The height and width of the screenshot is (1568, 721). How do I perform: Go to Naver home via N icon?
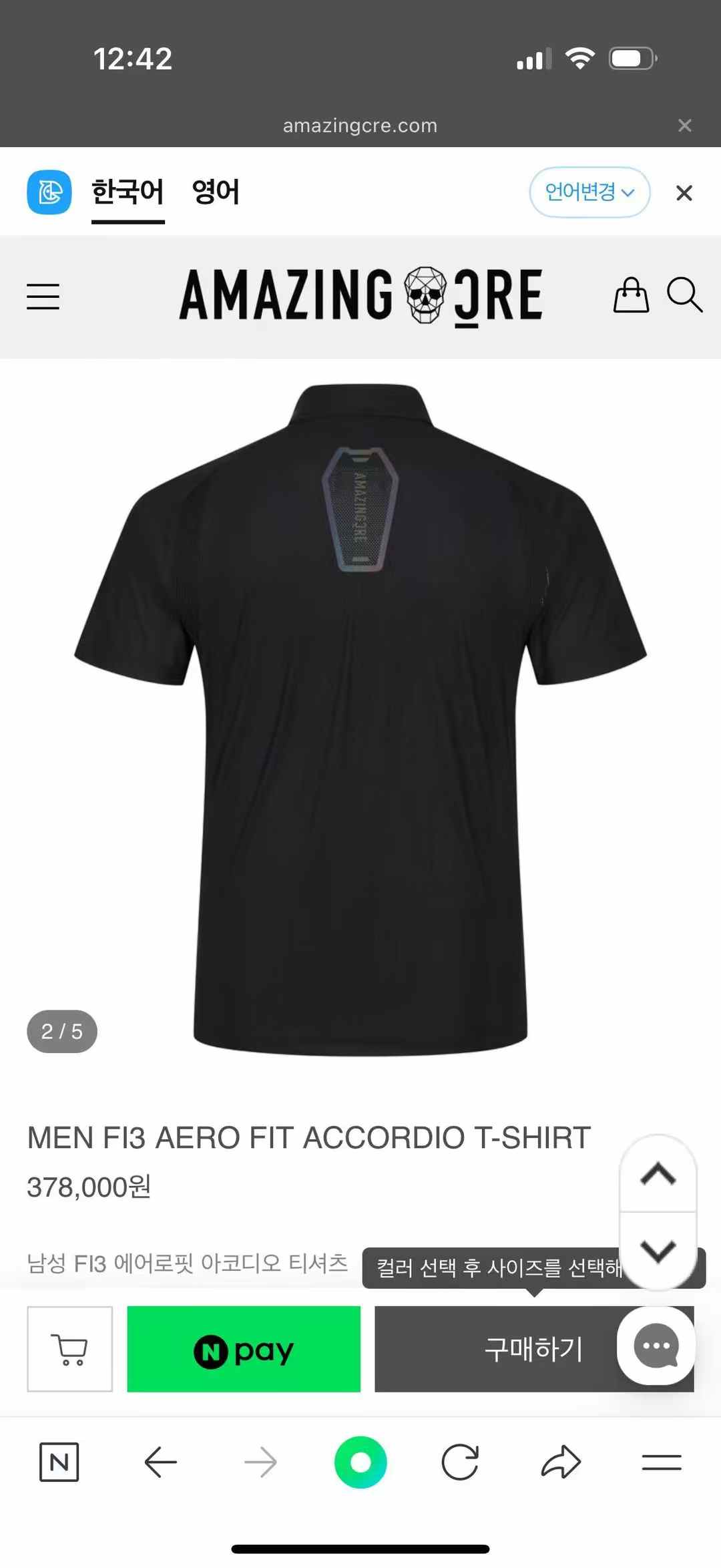(59, 1462)
